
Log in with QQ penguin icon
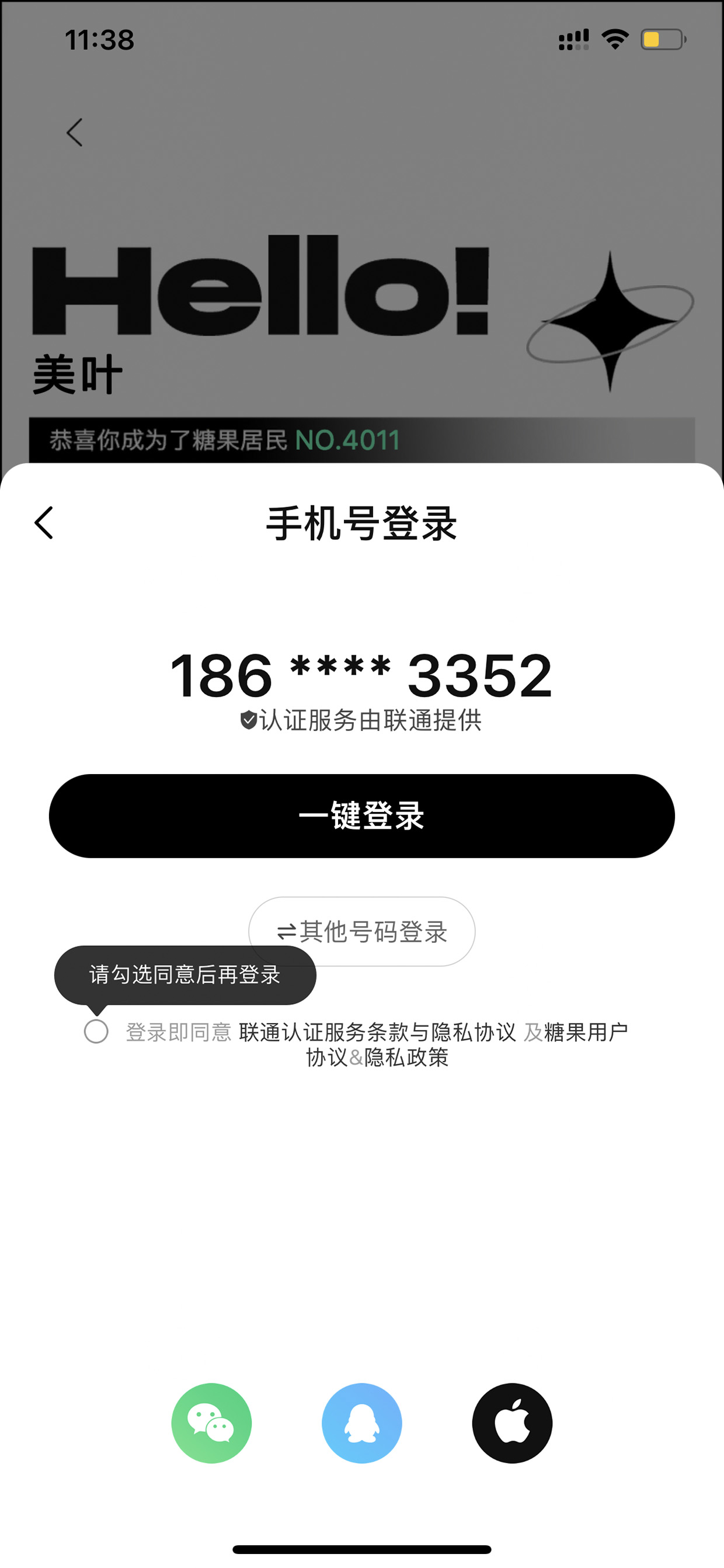[x=362, y=1423]
